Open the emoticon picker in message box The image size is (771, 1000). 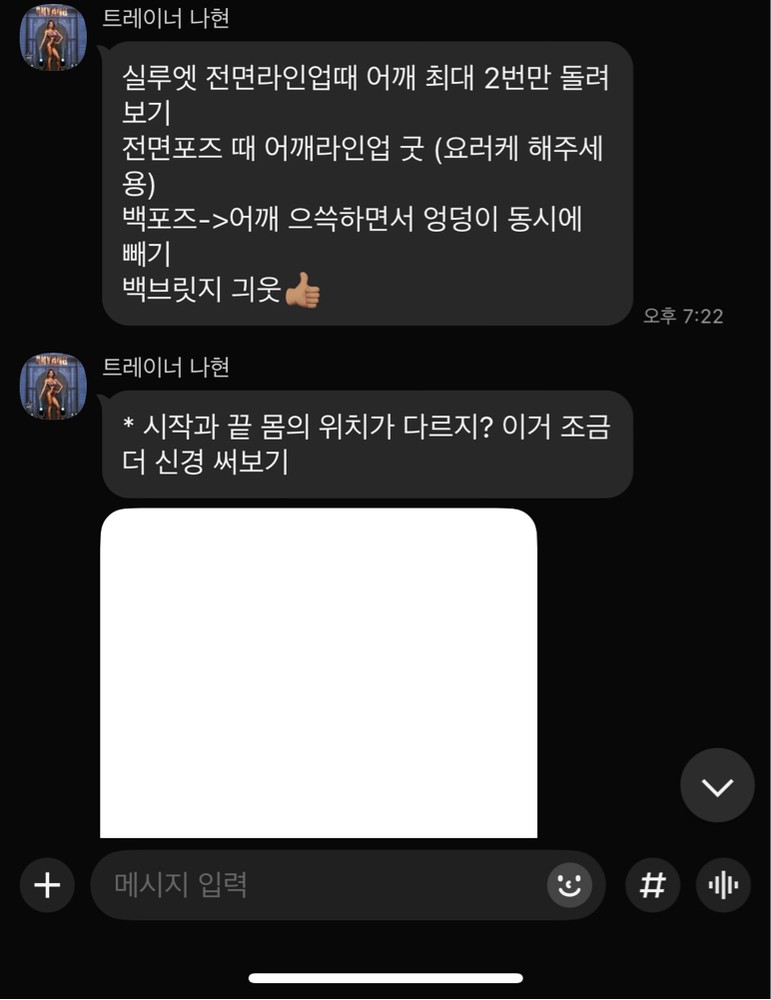(x=569, y=885)
